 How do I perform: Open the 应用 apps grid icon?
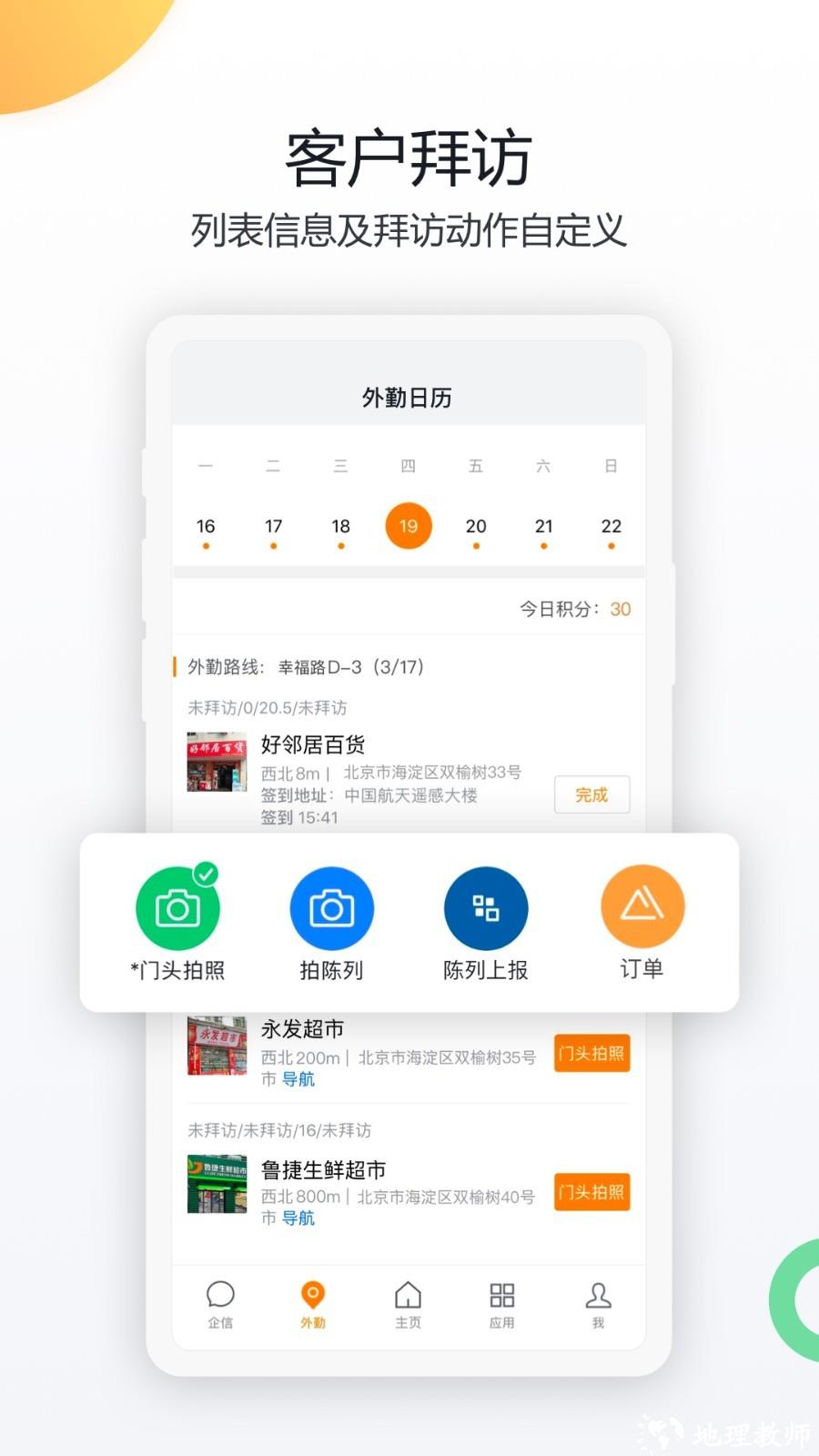[501, 1296]
